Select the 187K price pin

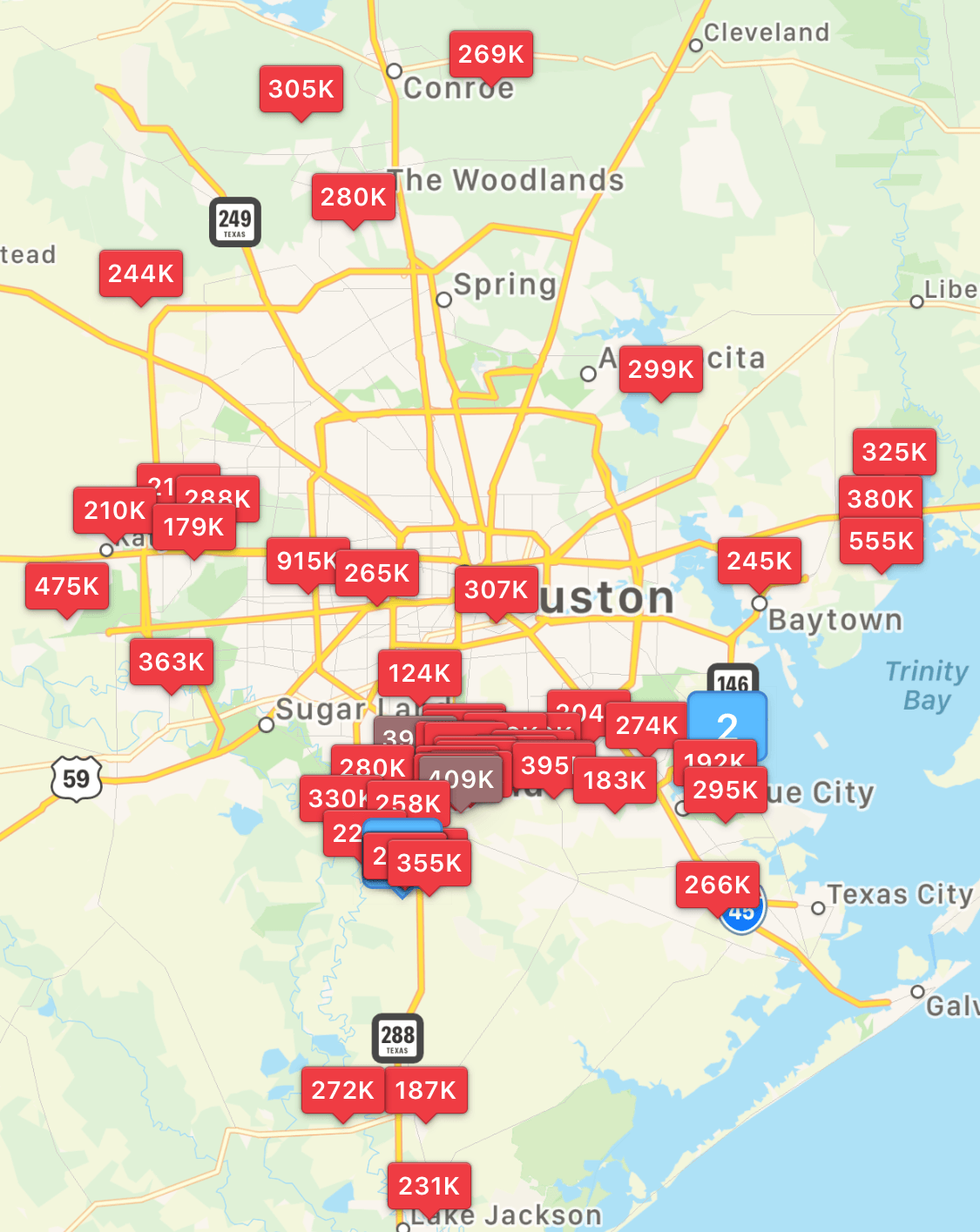tap(426, 1090)
